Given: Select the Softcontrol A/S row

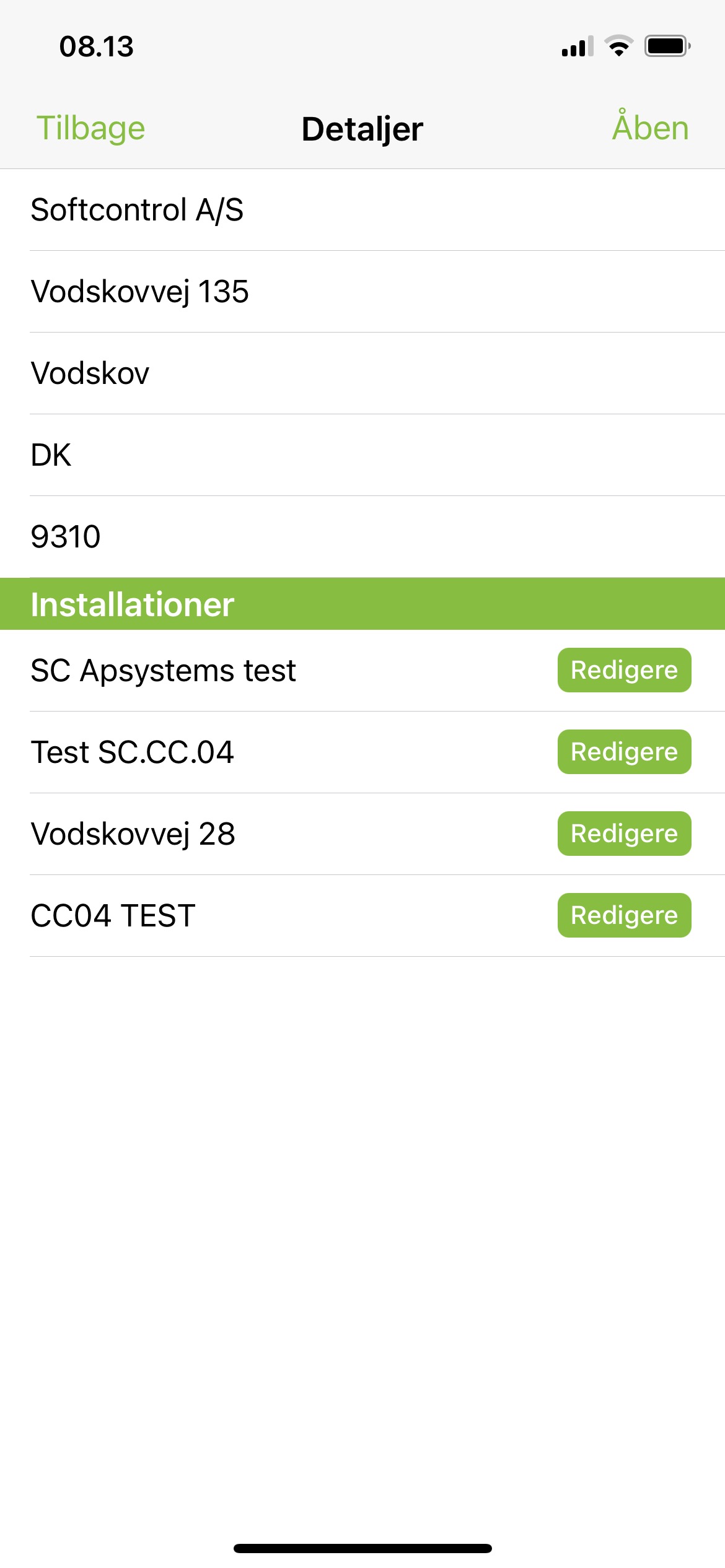Looking at the screenshot, I should click(x=139, y=210).
